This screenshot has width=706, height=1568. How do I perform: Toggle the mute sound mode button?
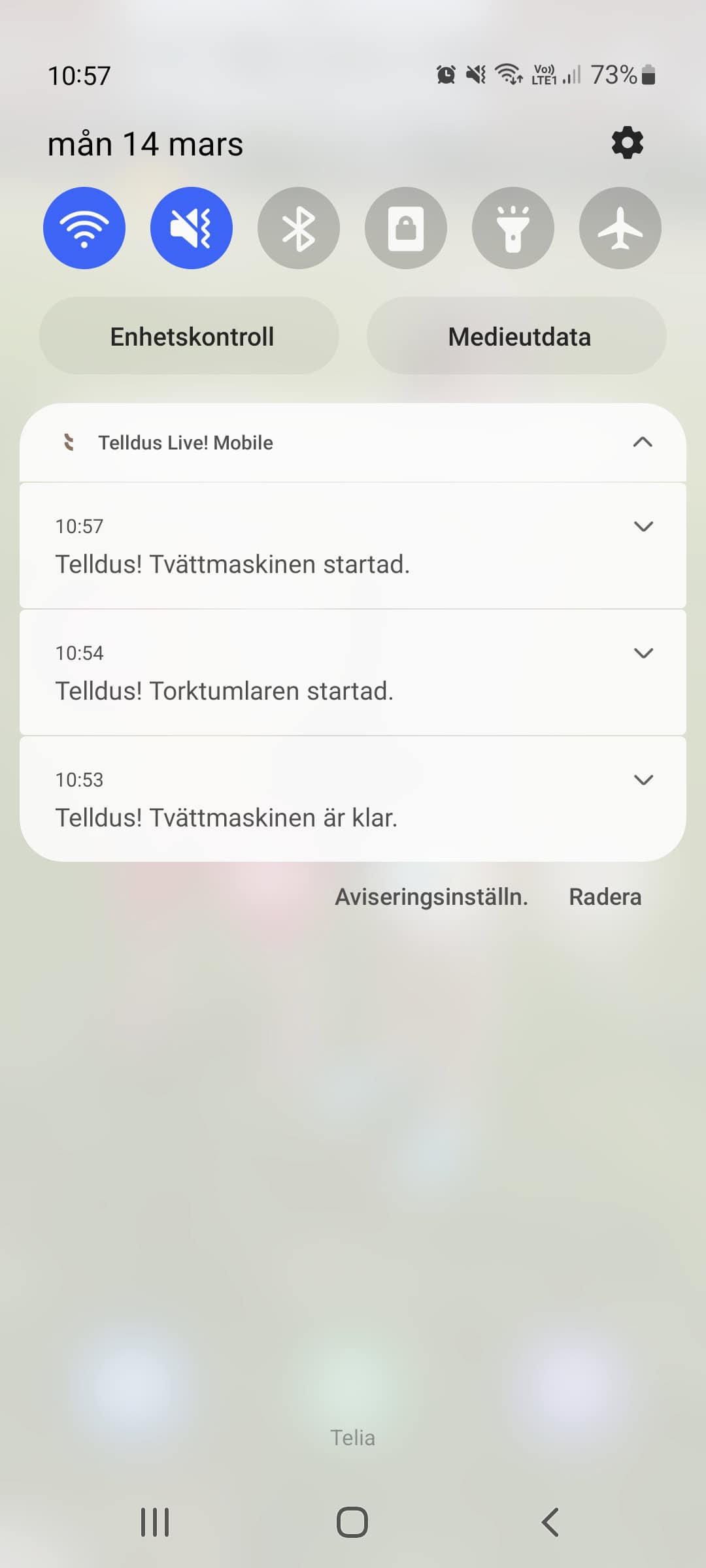(192, 228)
